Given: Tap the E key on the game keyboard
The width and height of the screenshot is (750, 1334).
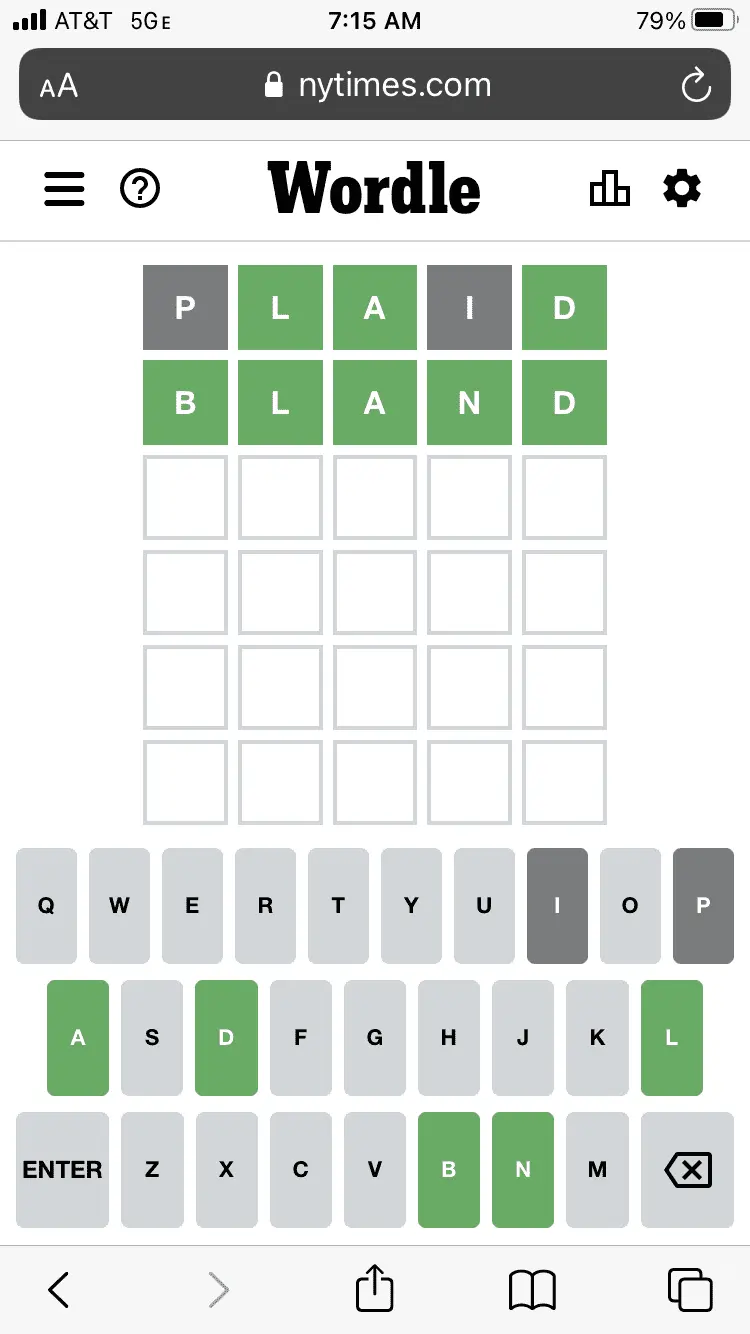Looking at the screenshot, I should (192, 905).
